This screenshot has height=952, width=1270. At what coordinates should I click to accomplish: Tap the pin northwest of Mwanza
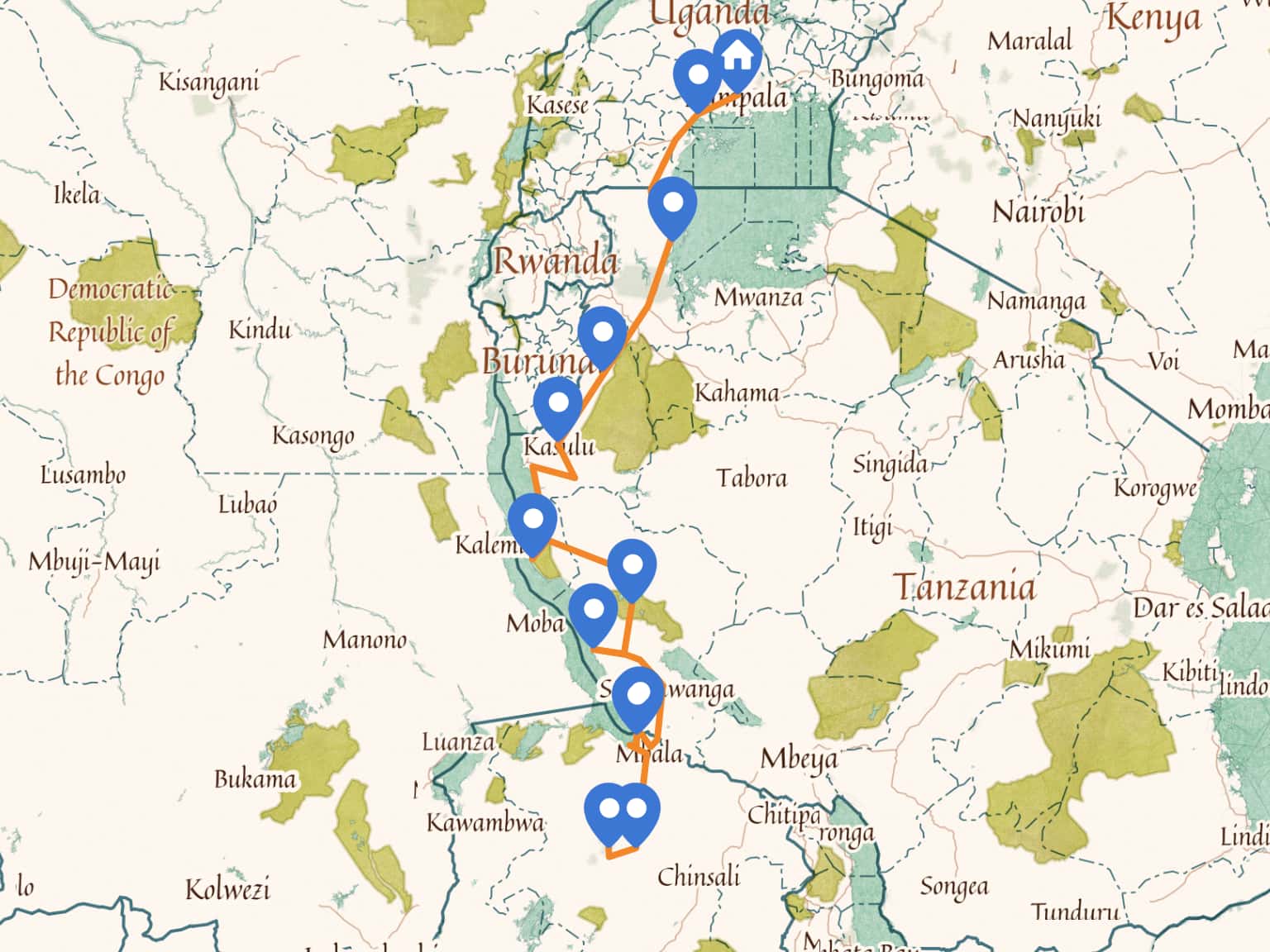pos(672,204)
